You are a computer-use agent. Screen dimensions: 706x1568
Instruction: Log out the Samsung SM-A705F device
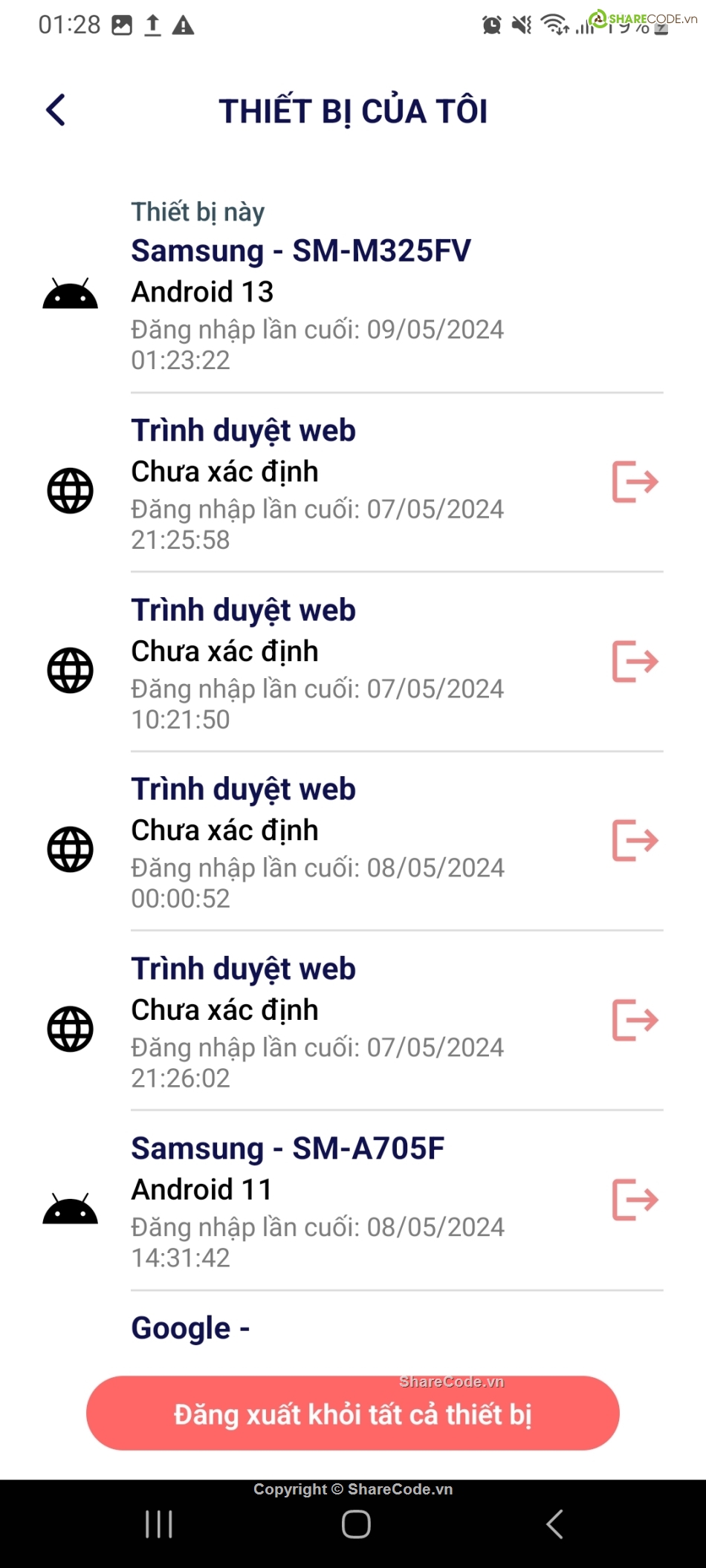click(x=635, y=1200)
